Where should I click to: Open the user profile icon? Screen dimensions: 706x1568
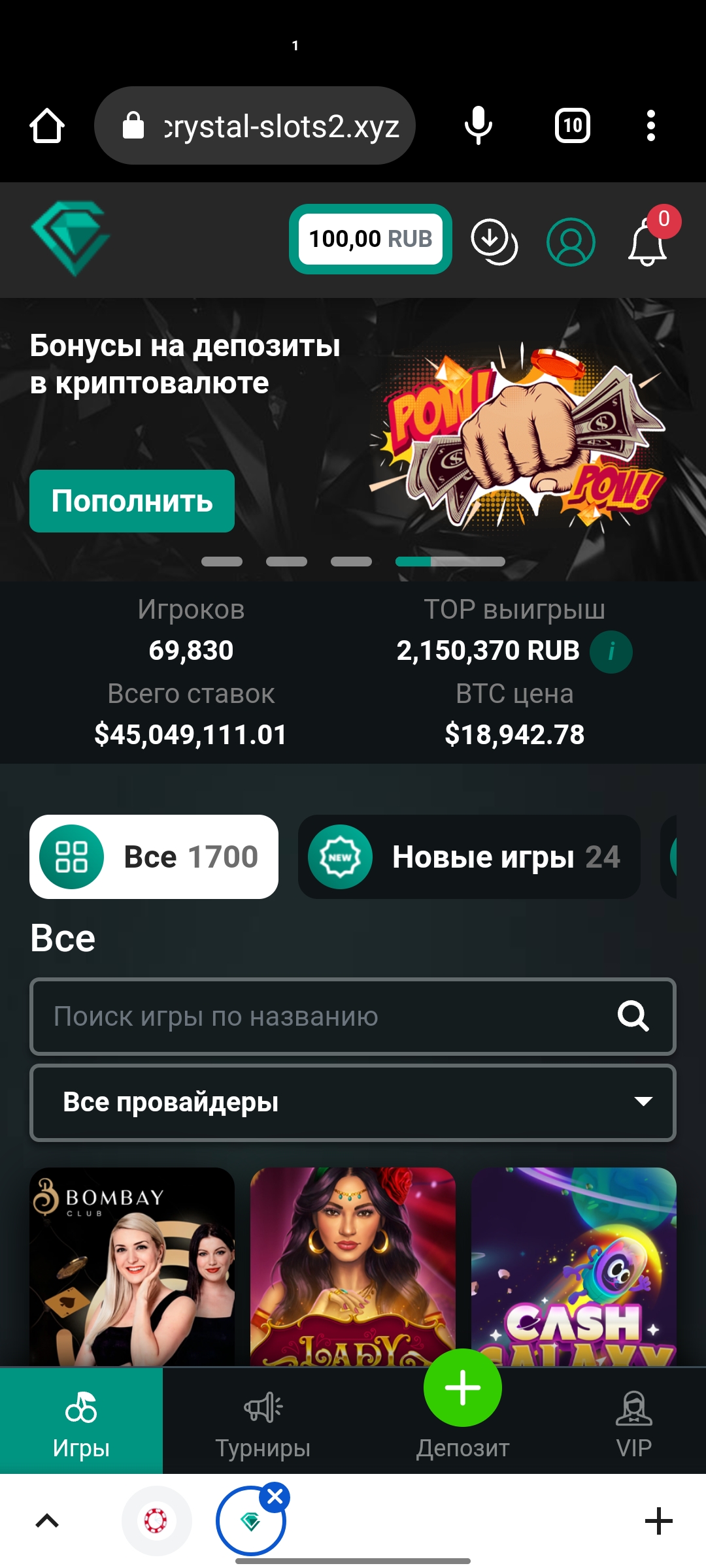pos(571,242)
